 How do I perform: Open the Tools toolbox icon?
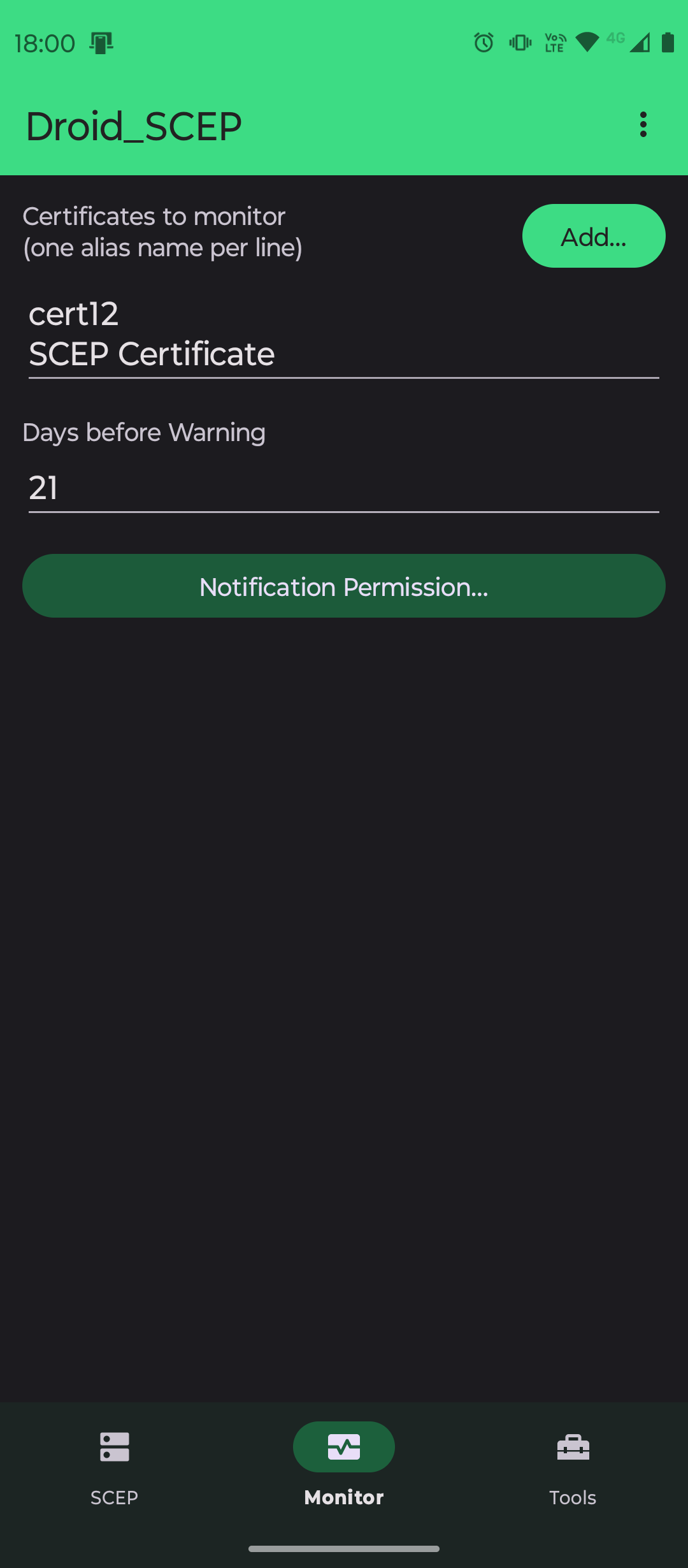click(x=573, y=1446)
